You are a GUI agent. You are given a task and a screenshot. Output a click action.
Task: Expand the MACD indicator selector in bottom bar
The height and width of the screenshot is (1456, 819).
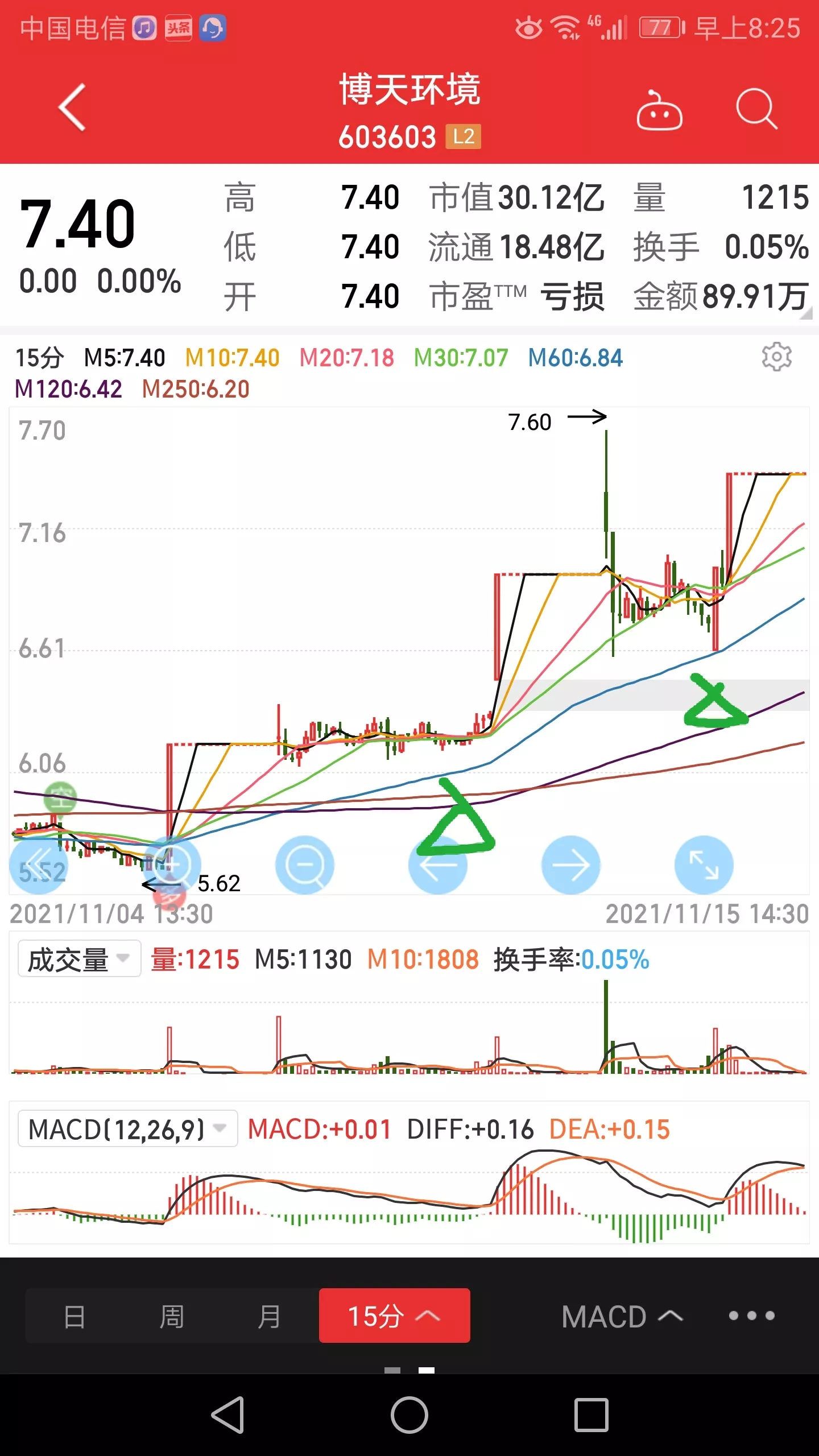(622, 1316)
